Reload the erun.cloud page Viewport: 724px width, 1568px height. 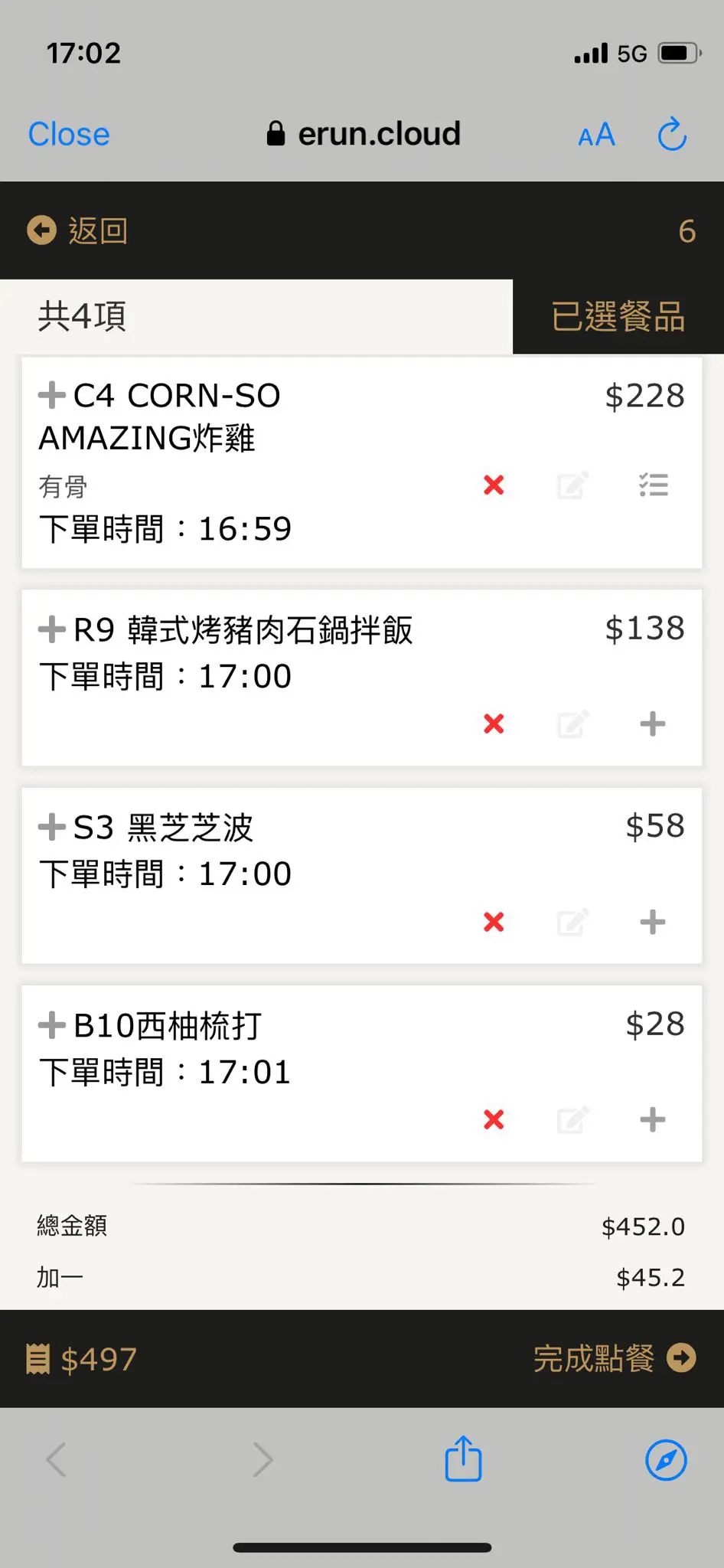(672, 134)
